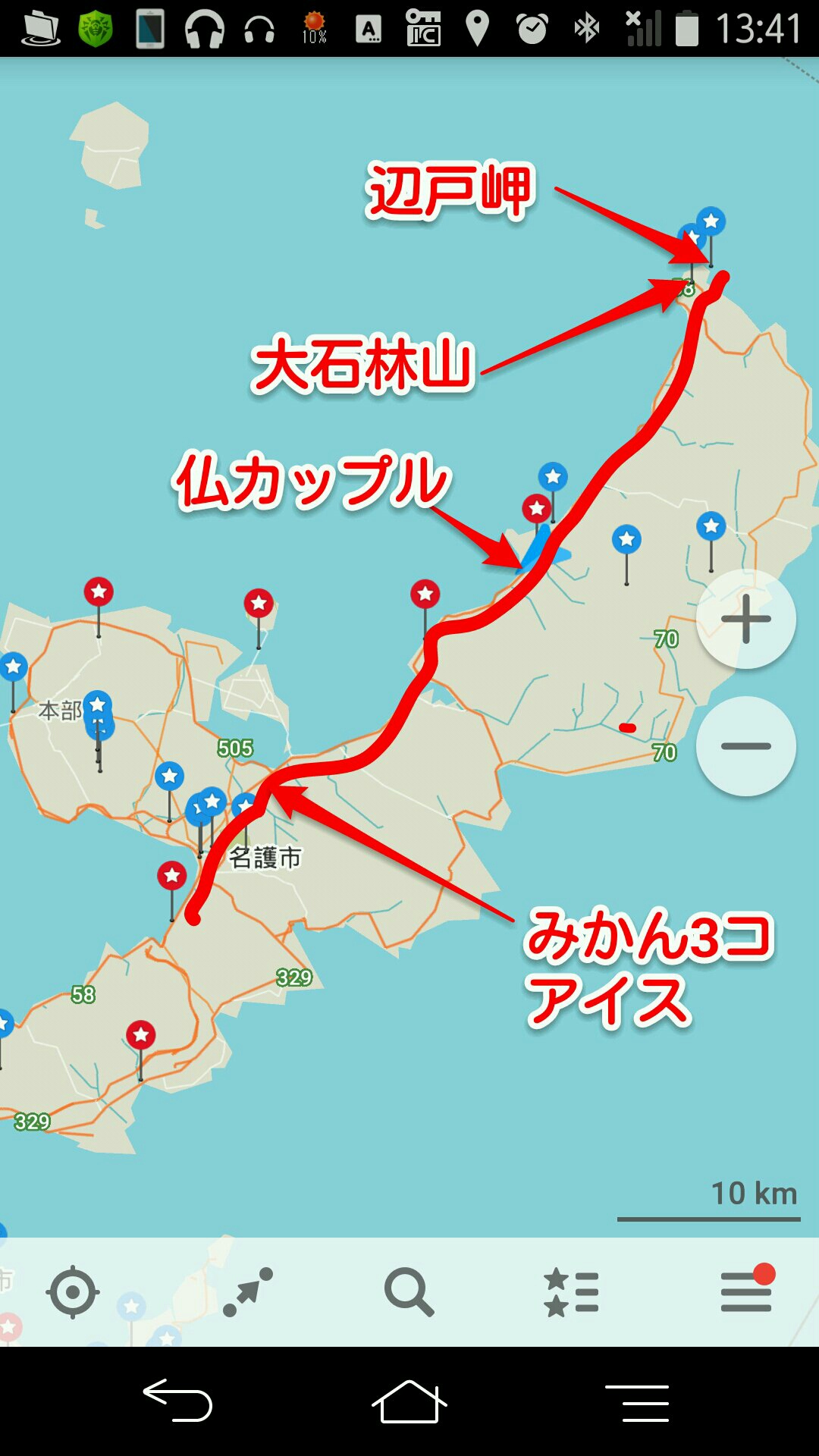The image size is (819, 1456).
Task: Return to the home screen
Action: pos(409,1401)
